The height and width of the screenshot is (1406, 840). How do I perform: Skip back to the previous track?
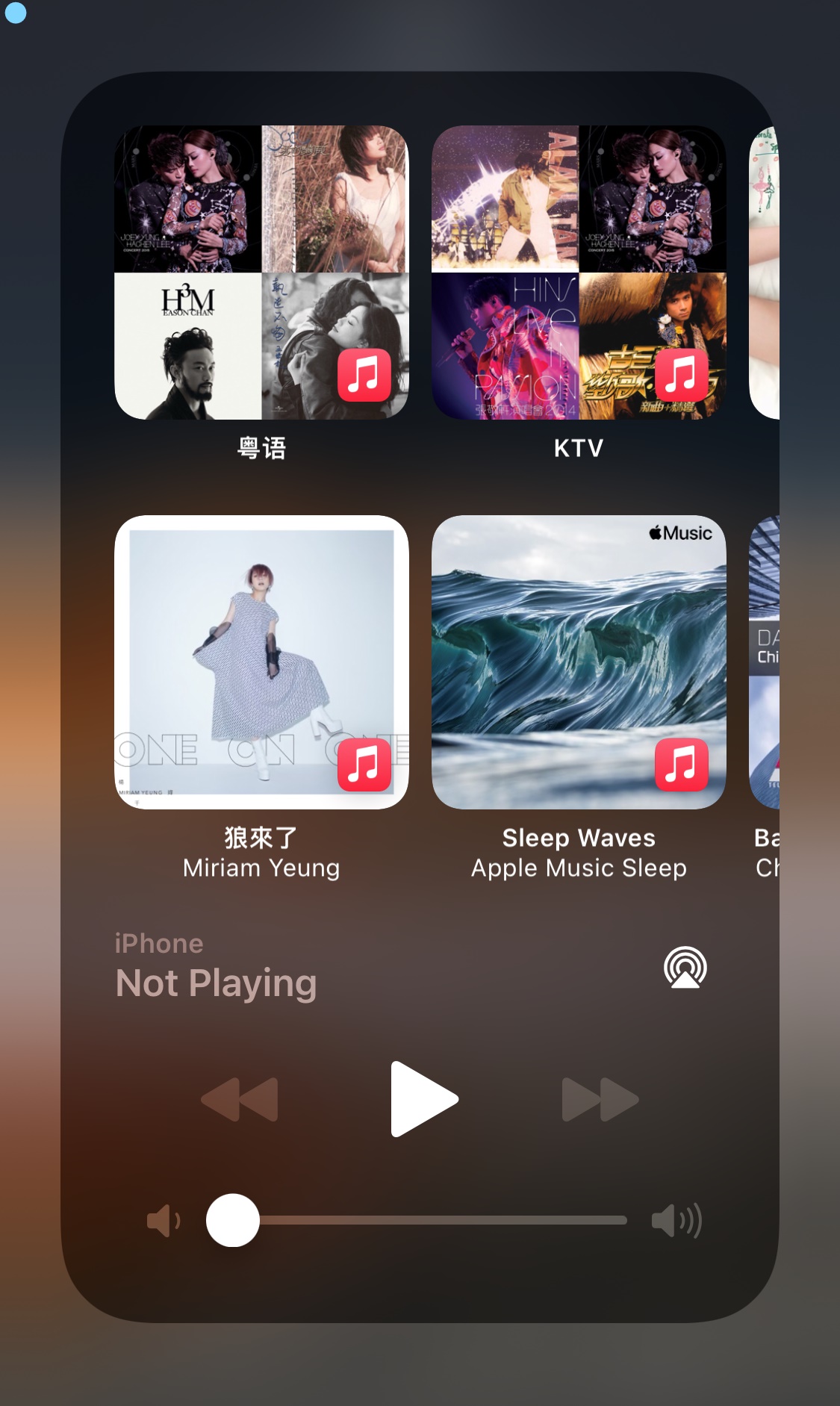[240, 1099]
